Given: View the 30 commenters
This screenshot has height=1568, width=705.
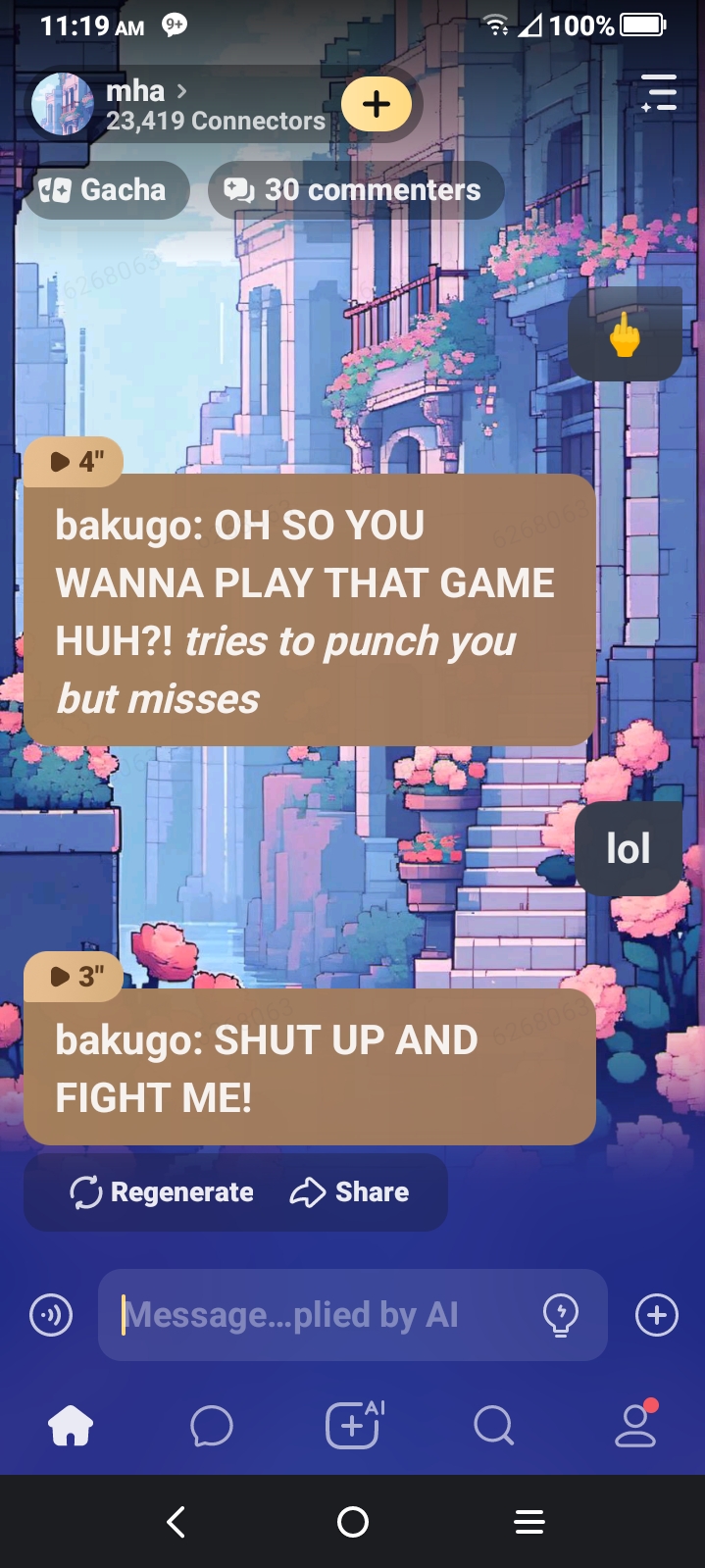Looking at the screenshot, I should pos(355,189).
